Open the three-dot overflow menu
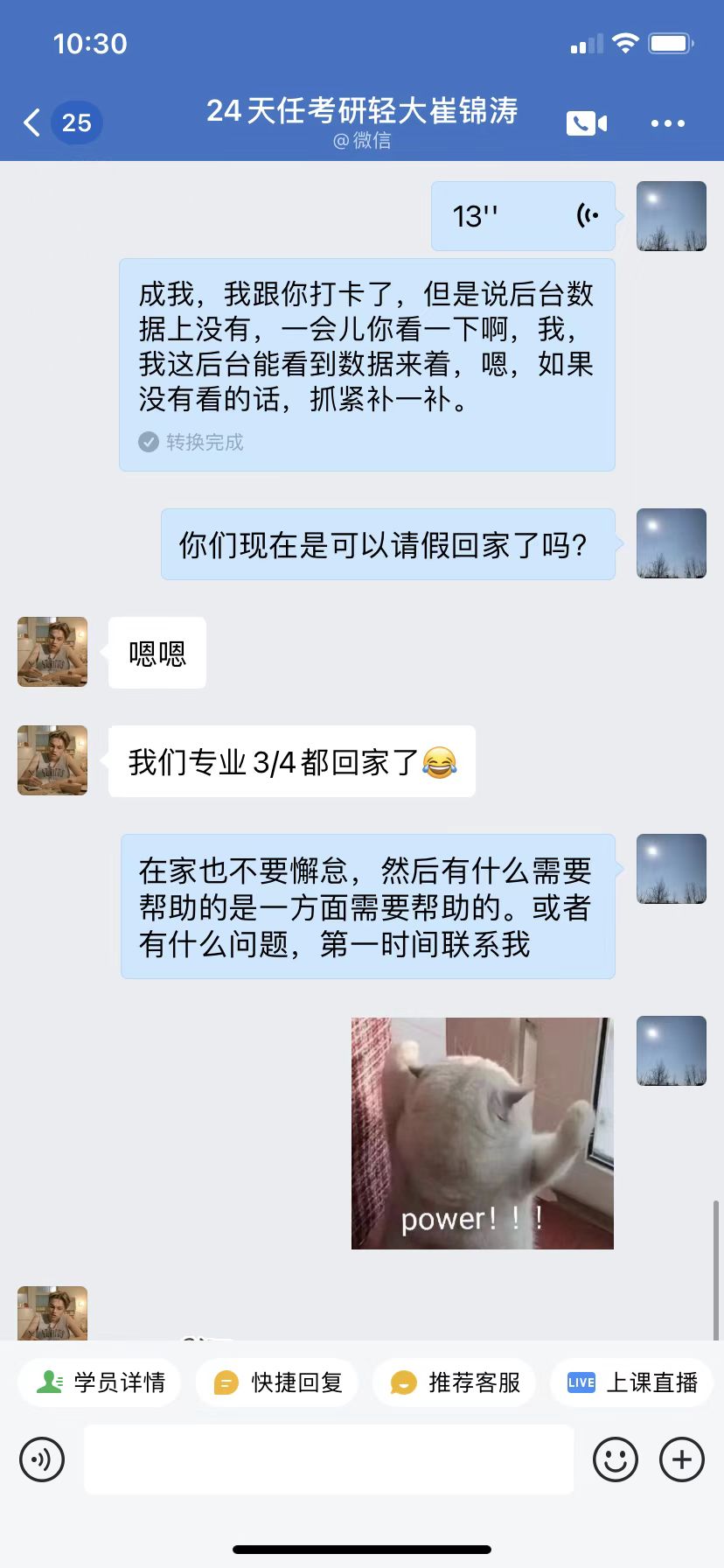The image size is (724, 1568). pos(668,123)
